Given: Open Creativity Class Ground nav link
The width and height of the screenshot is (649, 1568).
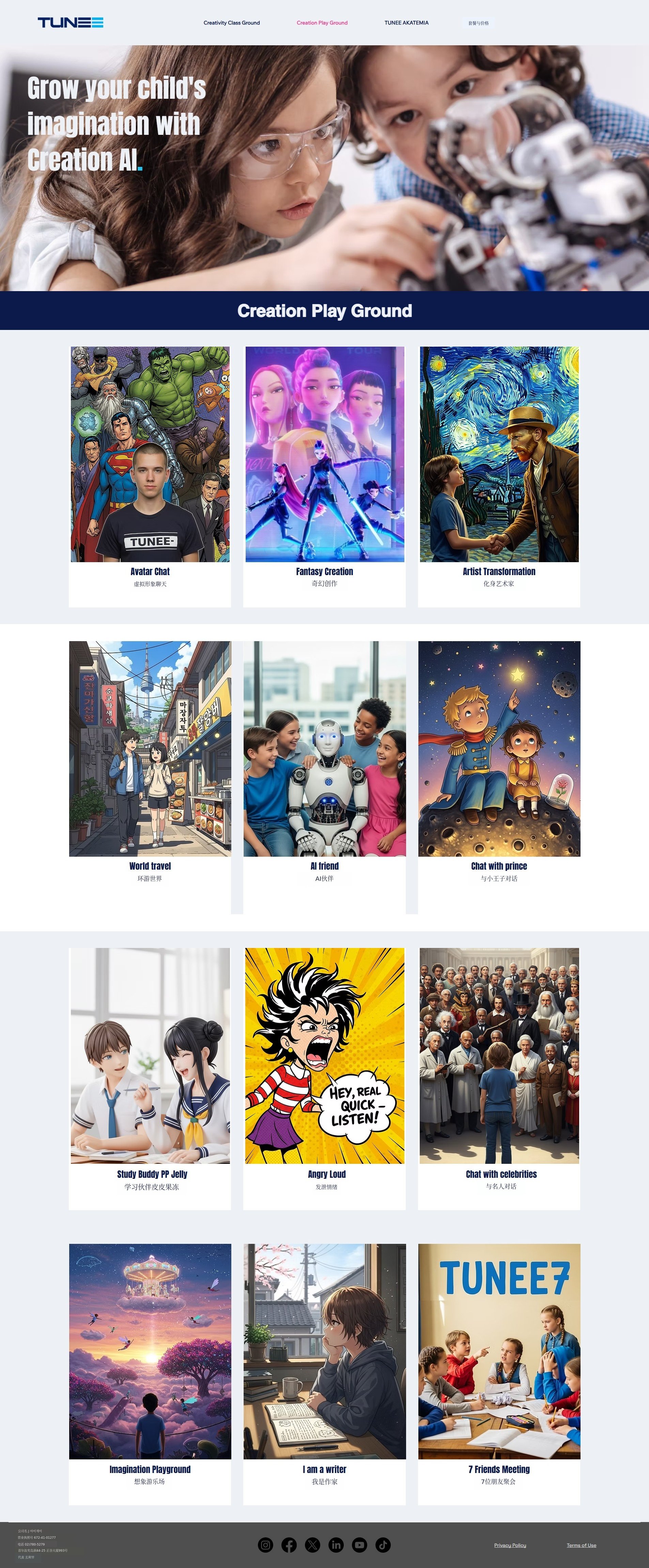Looking at the screenshot, I should (x=231, y=22).
